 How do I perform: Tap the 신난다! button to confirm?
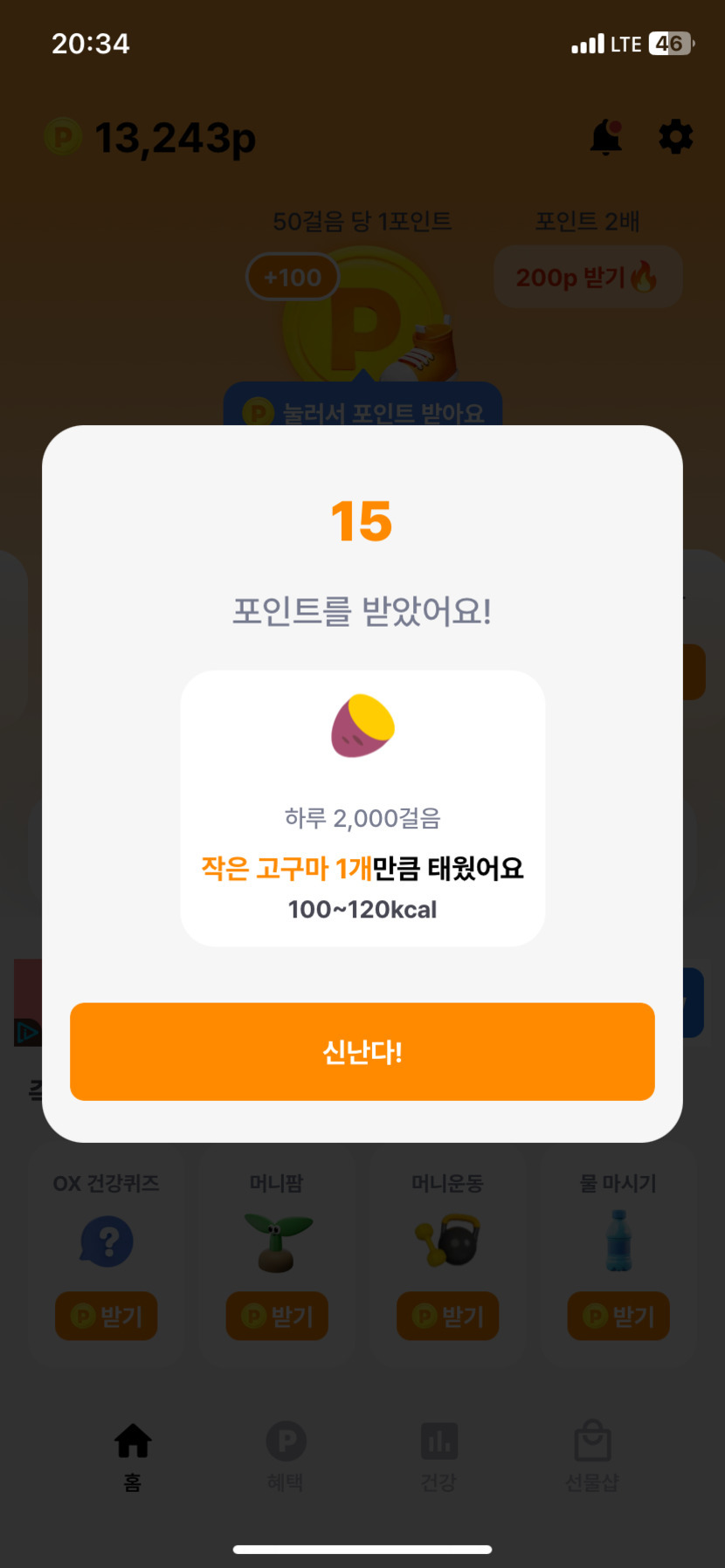[362, 1051]
